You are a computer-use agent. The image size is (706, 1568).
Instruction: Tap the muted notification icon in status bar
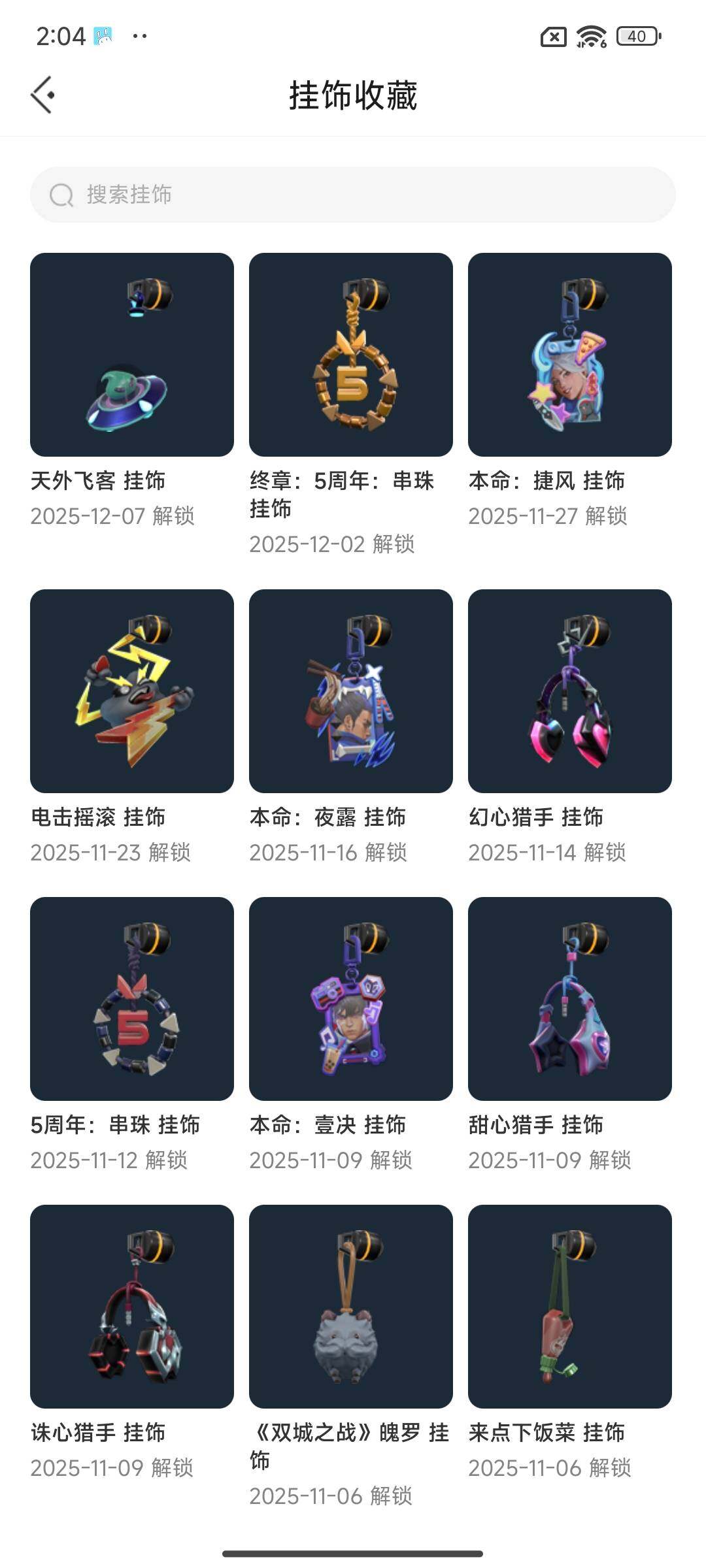pos(552,37)
